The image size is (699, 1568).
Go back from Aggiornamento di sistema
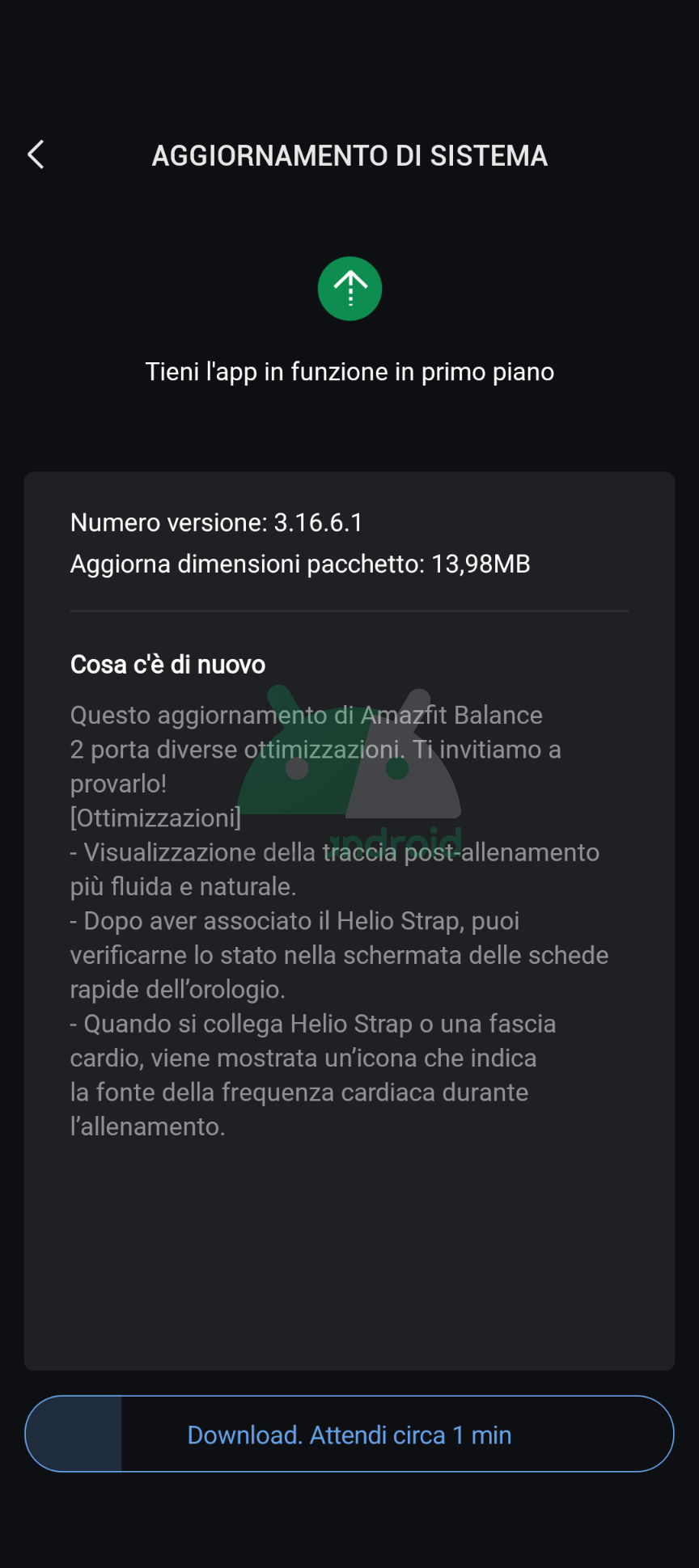click(36, 154)
